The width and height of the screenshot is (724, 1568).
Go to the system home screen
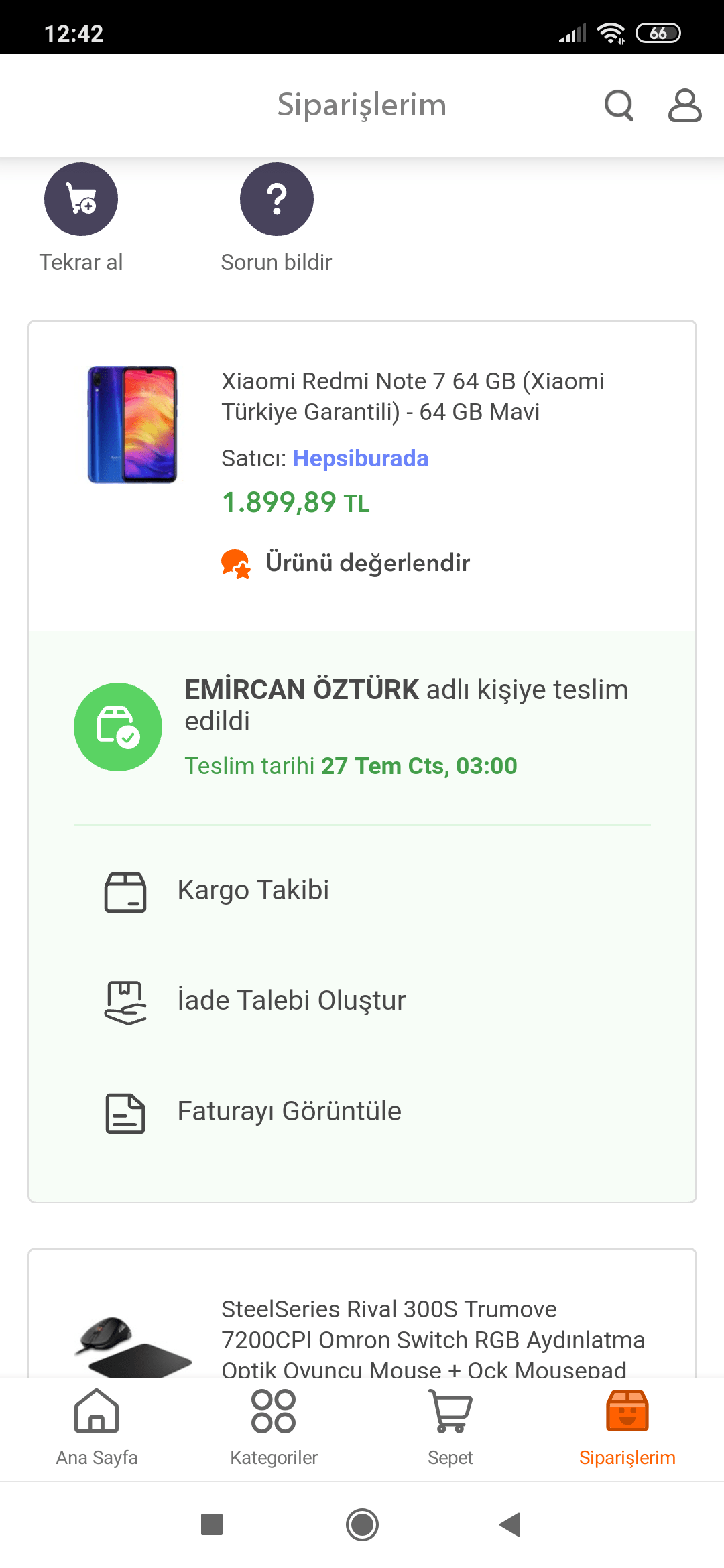[362, 1524]
